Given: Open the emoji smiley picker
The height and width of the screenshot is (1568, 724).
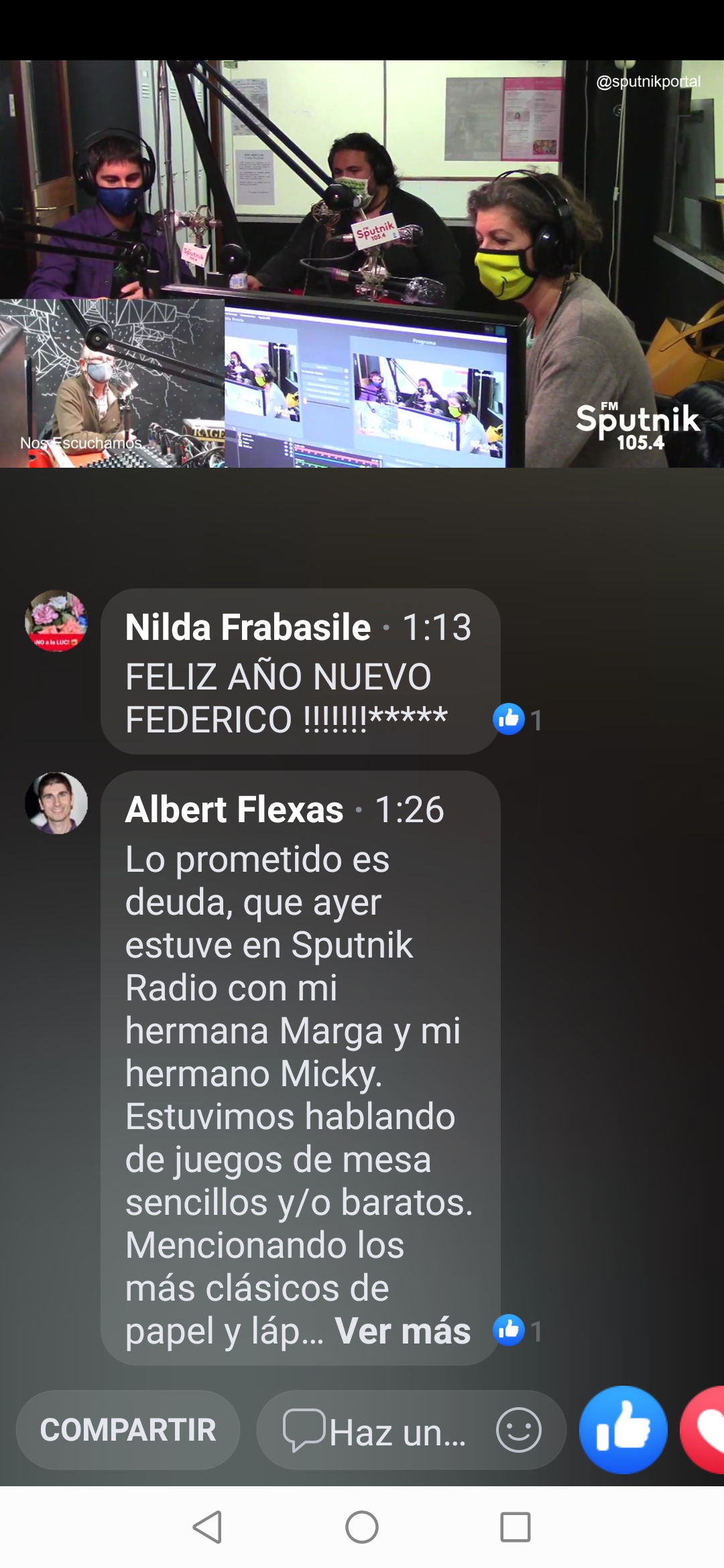Looking at the screenshot, I should pyautogui.click(x=518, y=1430).
